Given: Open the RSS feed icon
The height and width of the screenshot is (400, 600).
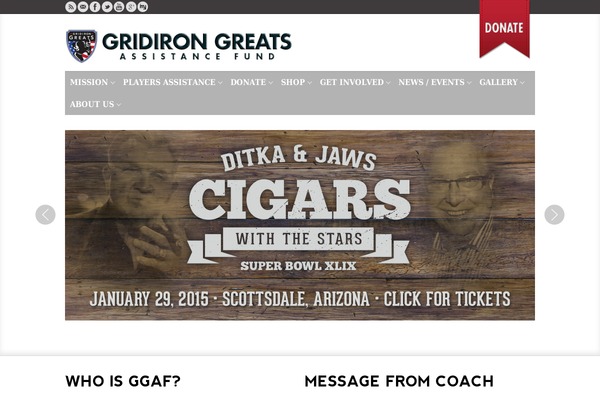Looking at the screenshot, I should (x=70, y=7).
